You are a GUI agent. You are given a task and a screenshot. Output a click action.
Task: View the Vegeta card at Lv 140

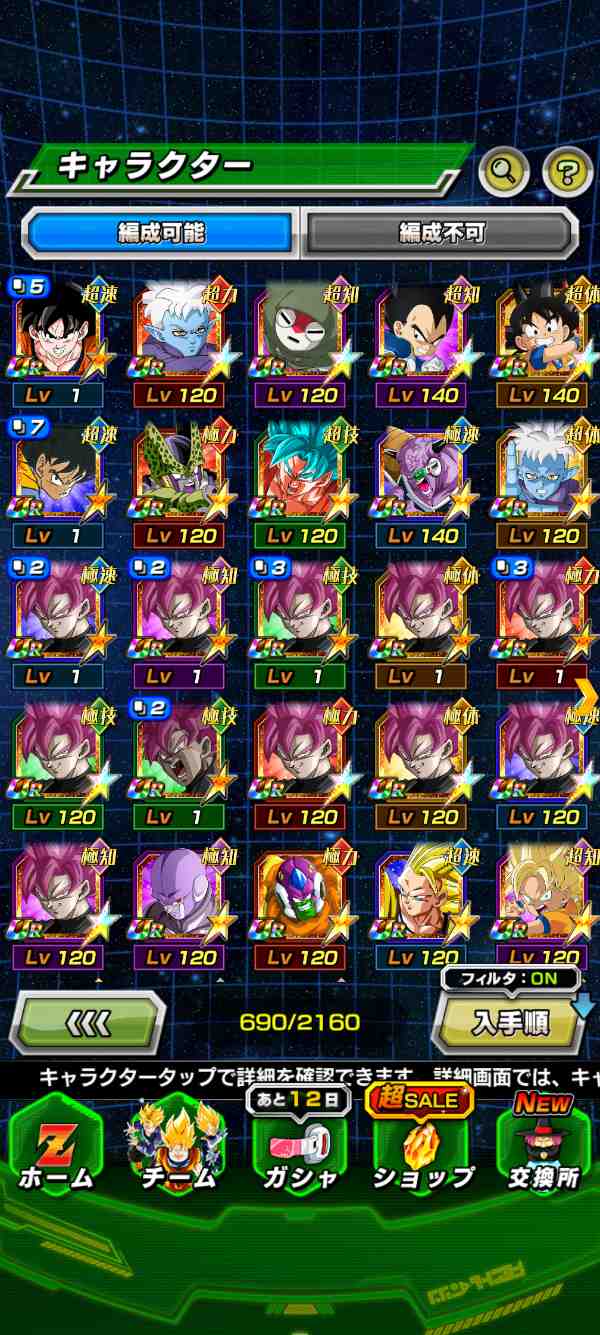point(422,342)
